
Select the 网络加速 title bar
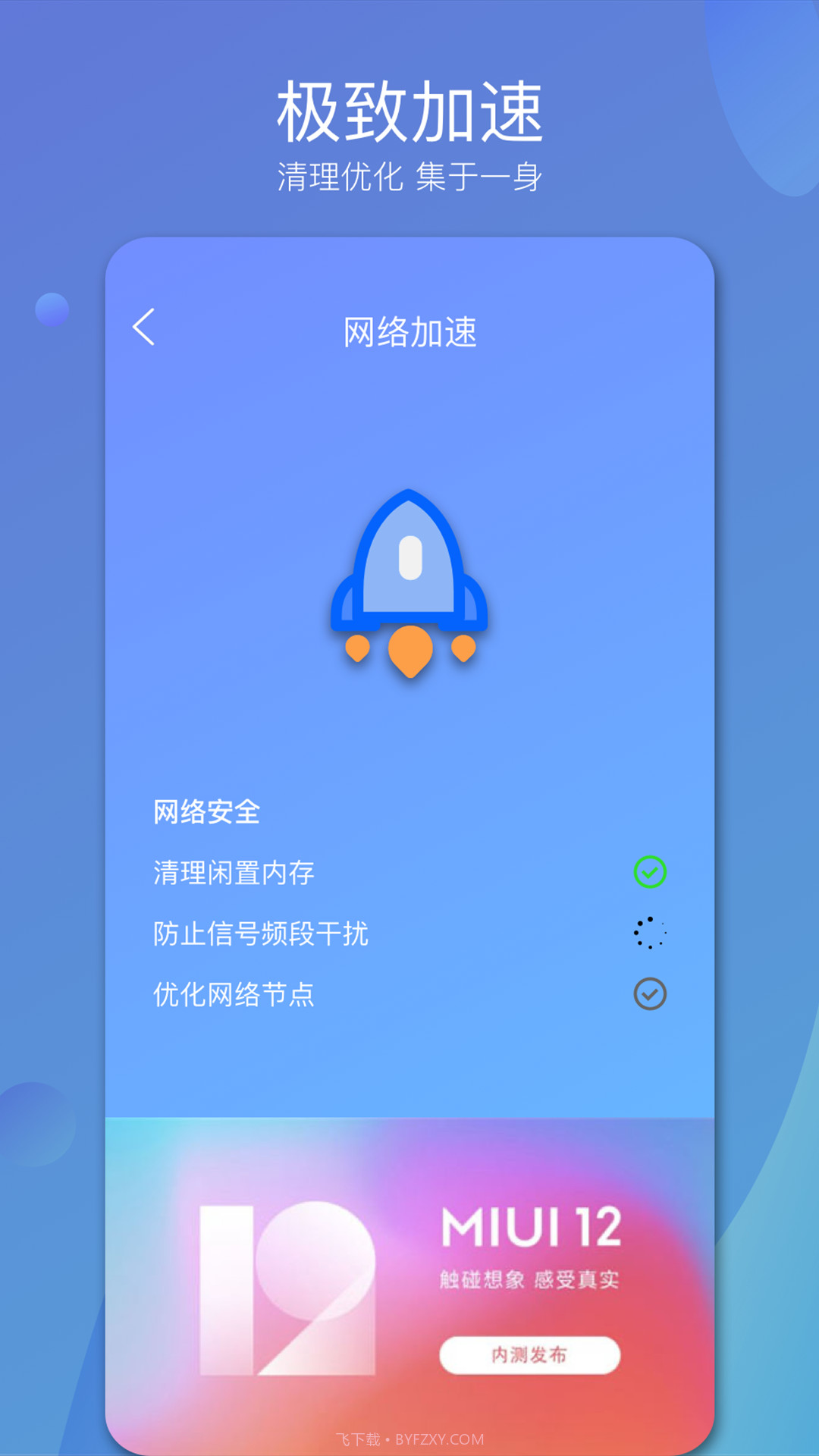point(409,330)
